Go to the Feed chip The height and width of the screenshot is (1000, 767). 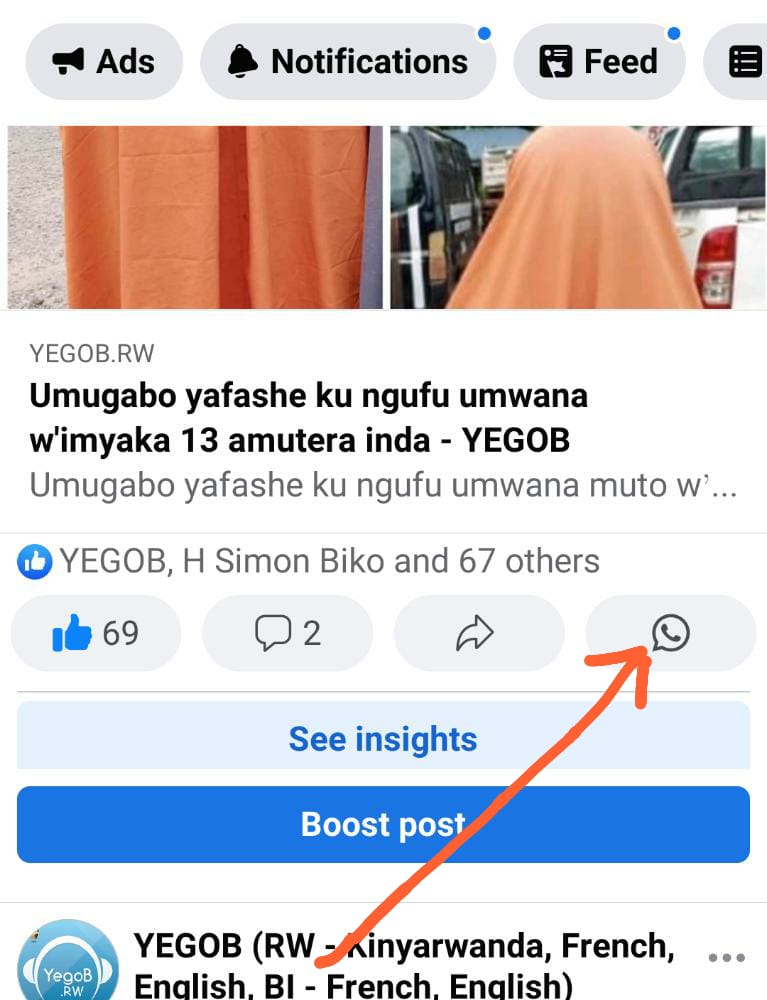point(599,62)
